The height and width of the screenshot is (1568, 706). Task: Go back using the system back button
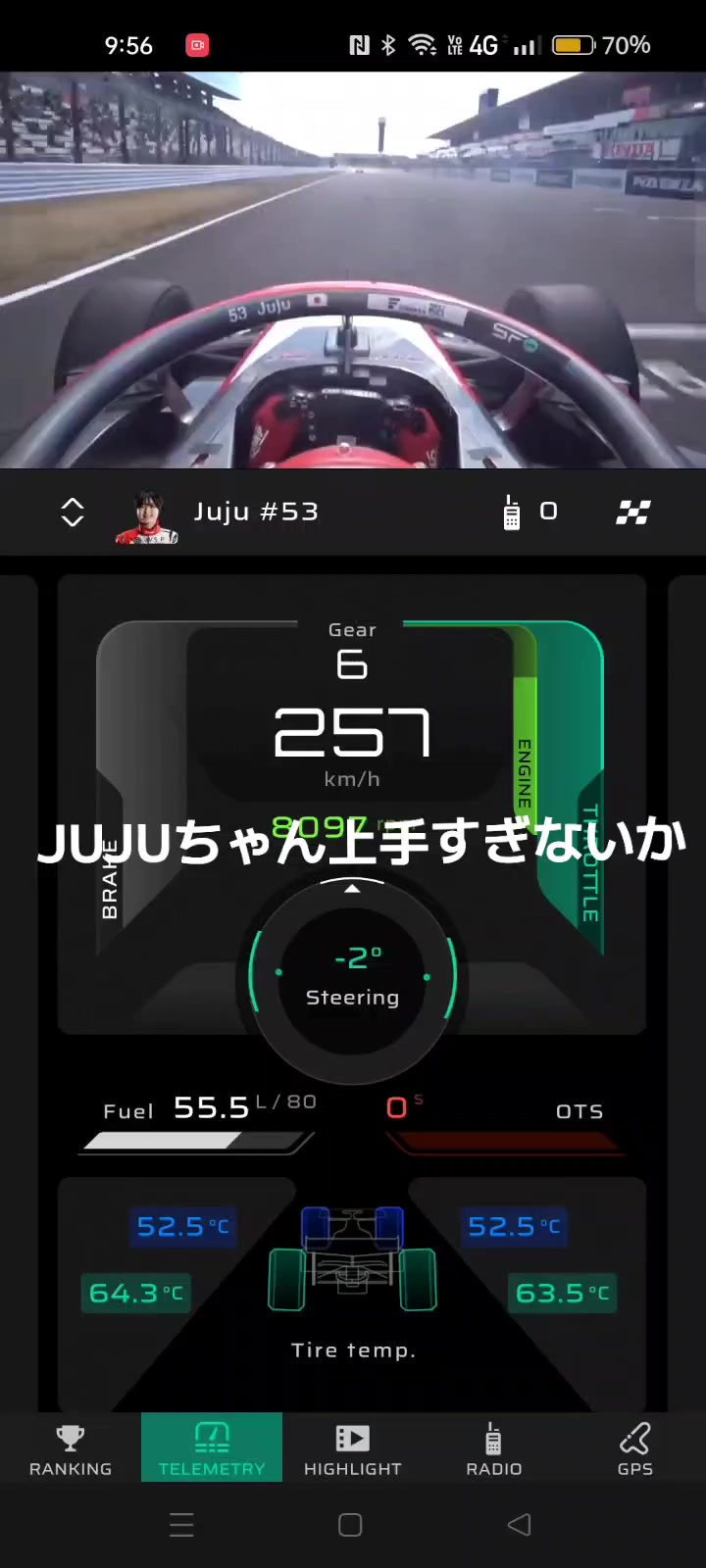[520, 1525]
